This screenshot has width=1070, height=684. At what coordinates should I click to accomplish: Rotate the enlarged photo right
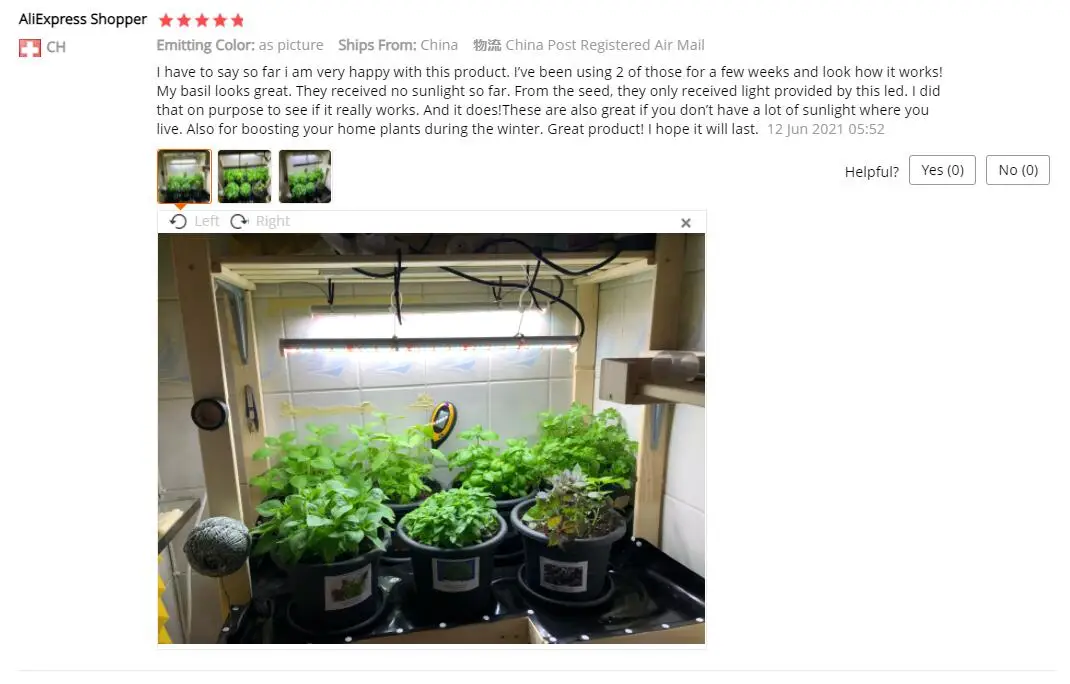tap(260, 221)
